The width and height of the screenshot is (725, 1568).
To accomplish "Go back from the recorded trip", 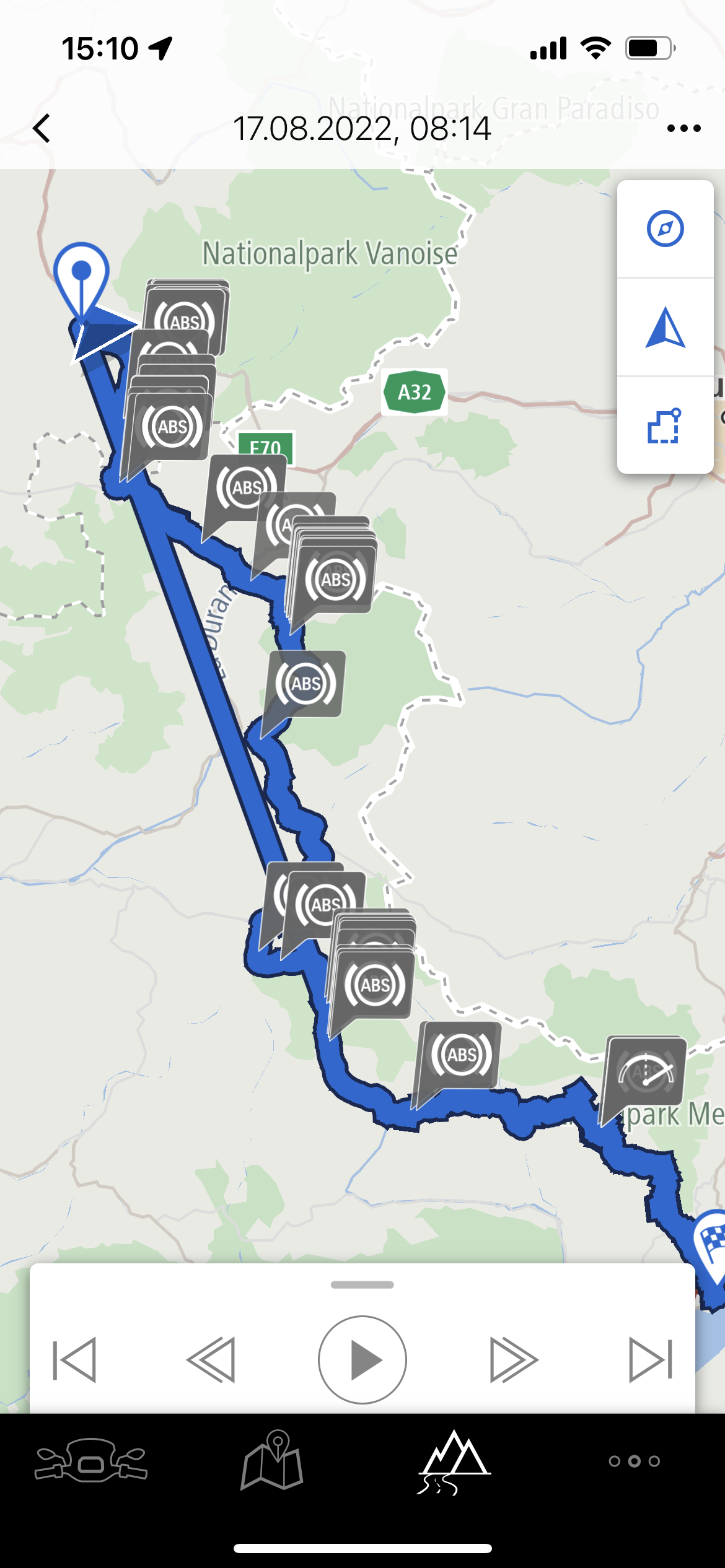I will click(42, 129).
